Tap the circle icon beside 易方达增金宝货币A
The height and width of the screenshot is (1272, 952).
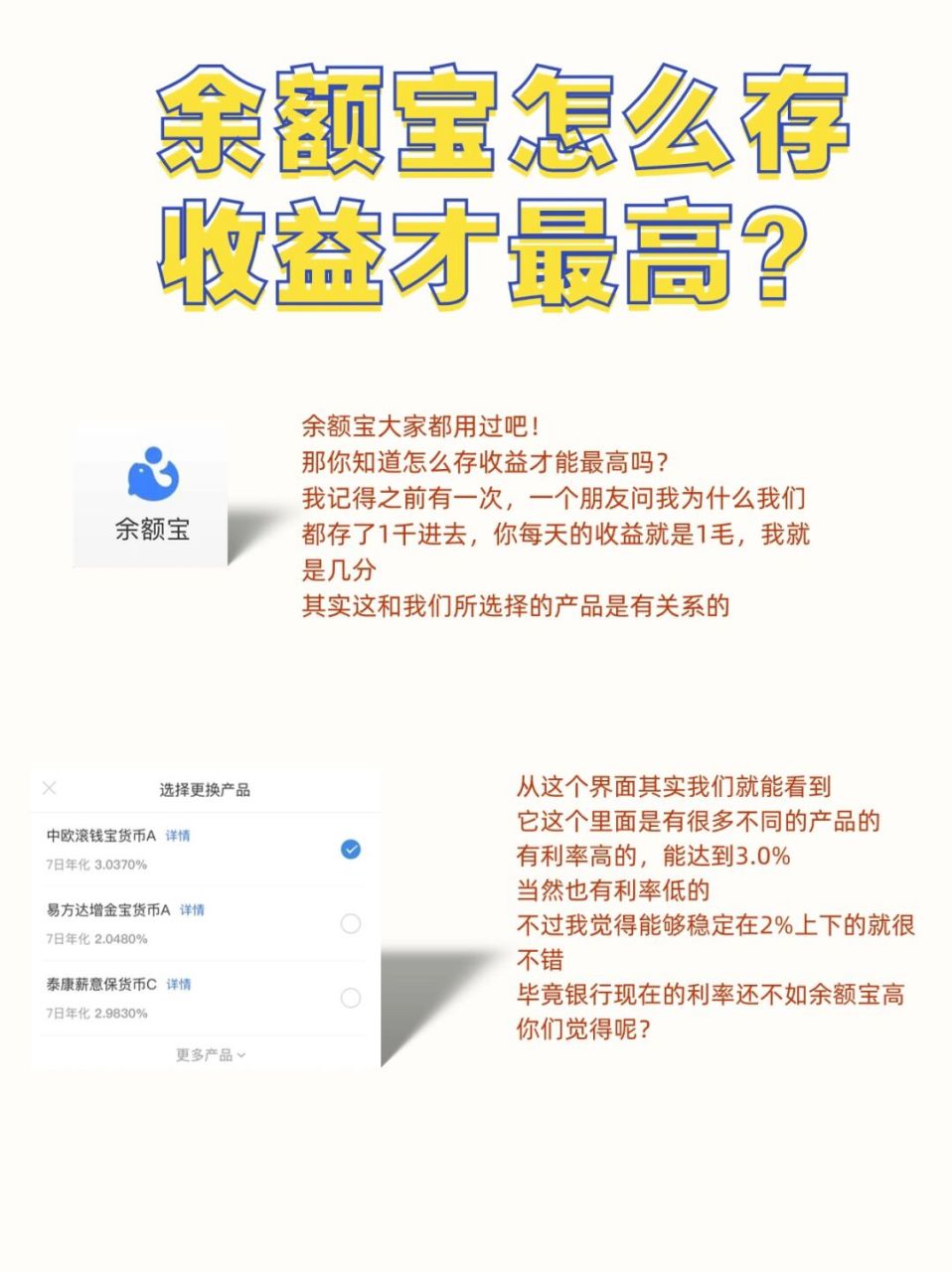pyautogui.click(x=350, y=924)
